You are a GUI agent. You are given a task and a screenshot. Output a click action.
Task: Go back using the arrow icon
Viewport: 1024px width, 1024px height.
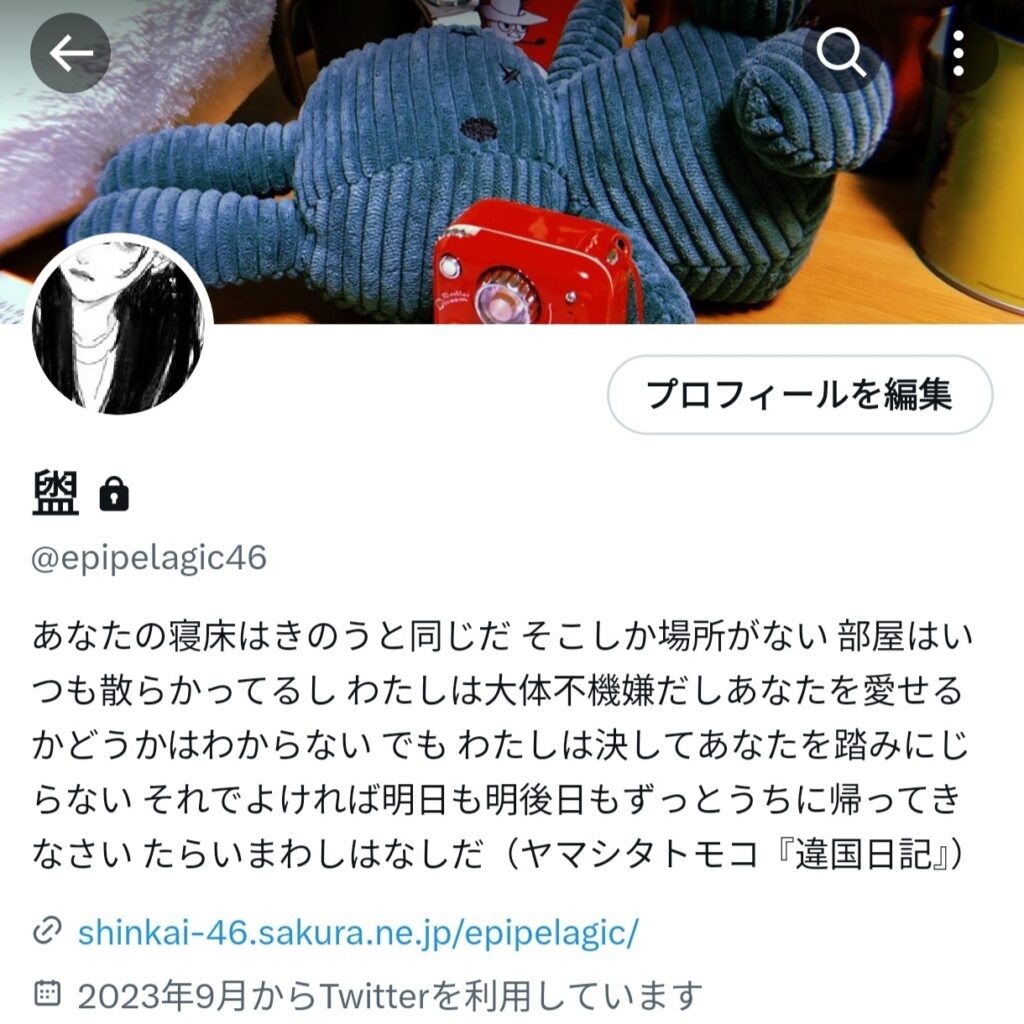69,54
